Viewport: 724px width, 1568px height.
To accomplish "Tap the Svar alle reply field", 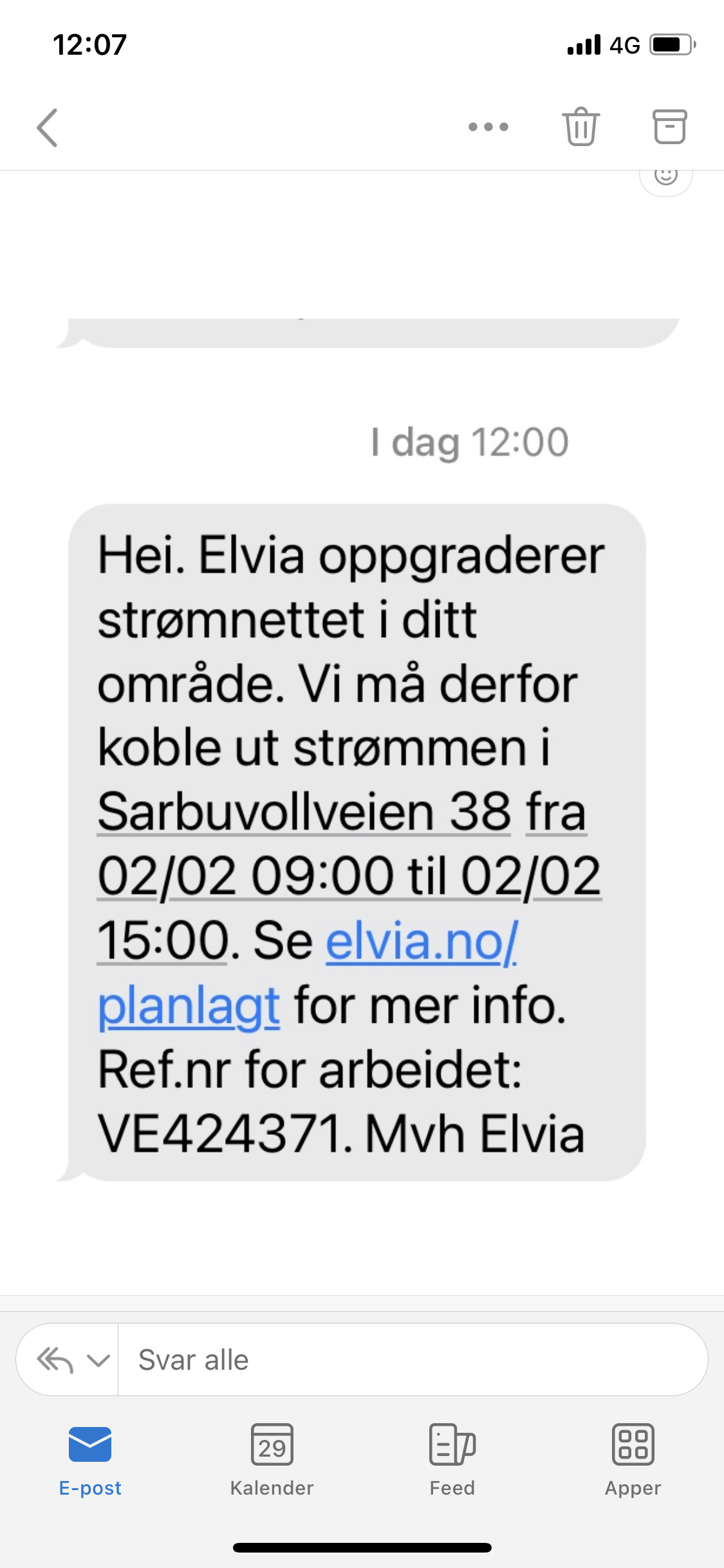I will [412, 1361].
